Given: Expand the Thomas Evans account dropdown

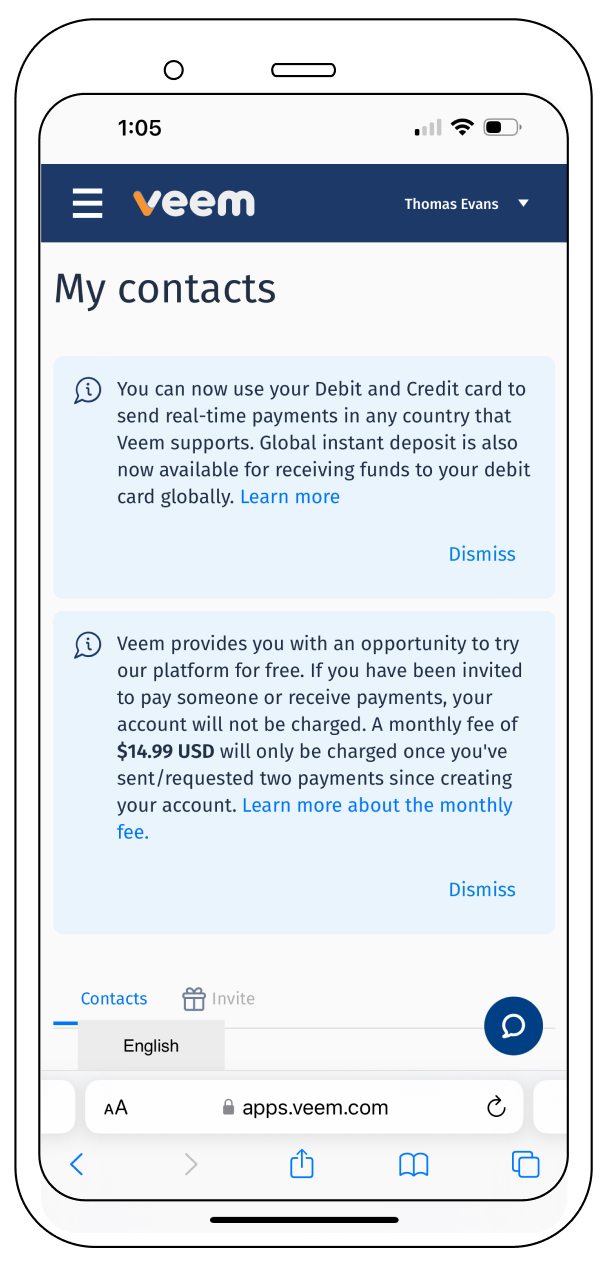Looking at the screenshot, I should (x=466, y=203).
